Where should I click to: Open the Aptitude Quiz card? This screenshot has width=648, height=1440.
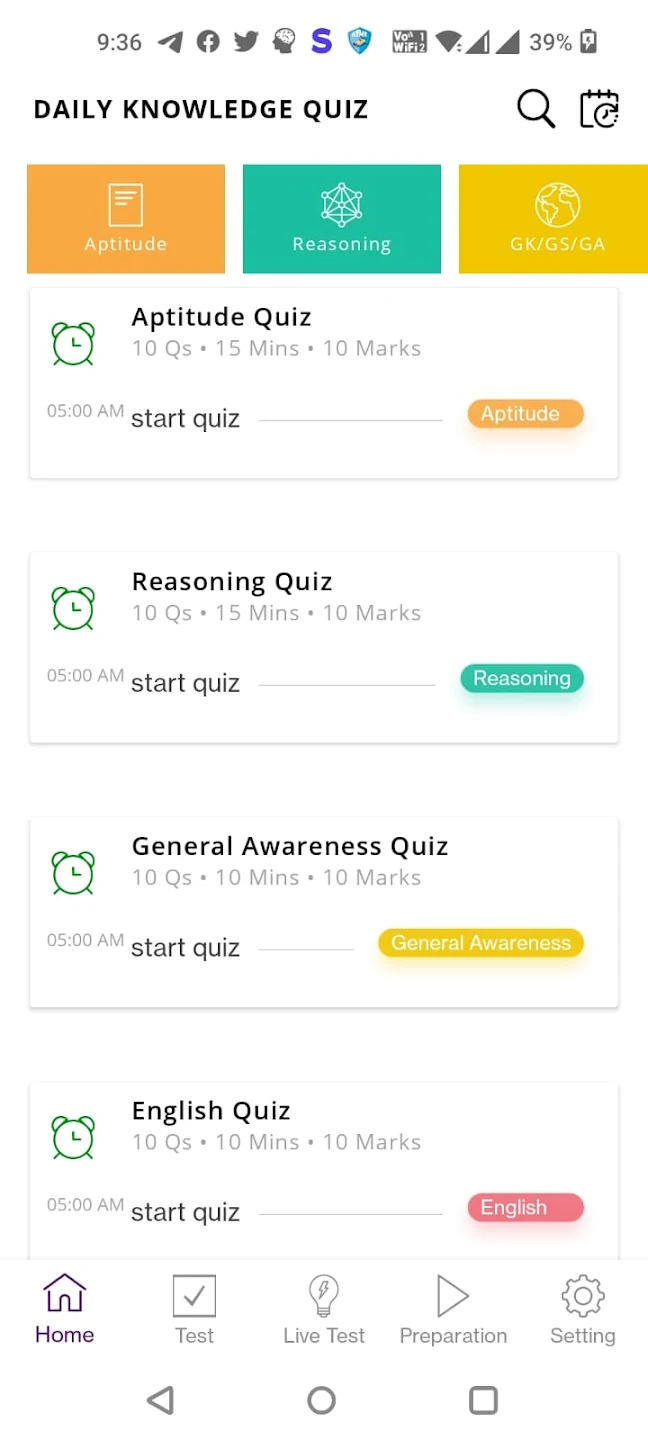[x=324, y=383]
